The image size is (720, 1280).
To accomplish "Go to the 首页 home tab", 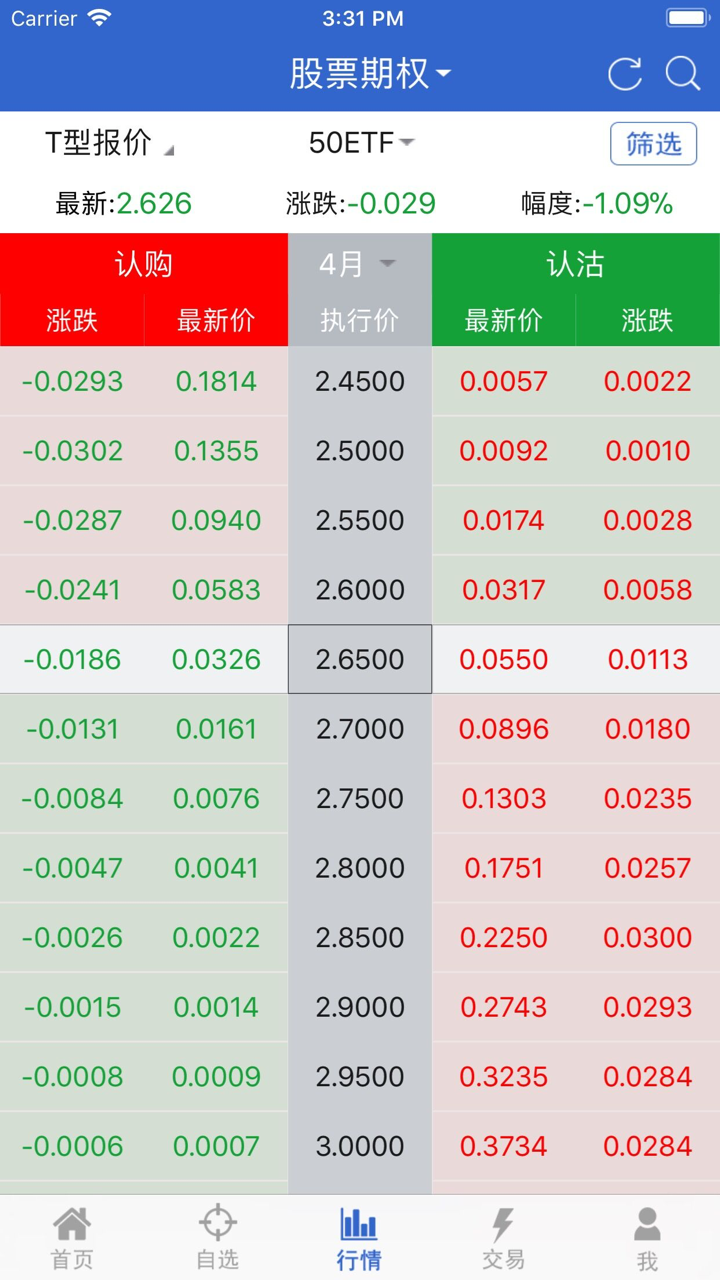I will point(72,1238).
